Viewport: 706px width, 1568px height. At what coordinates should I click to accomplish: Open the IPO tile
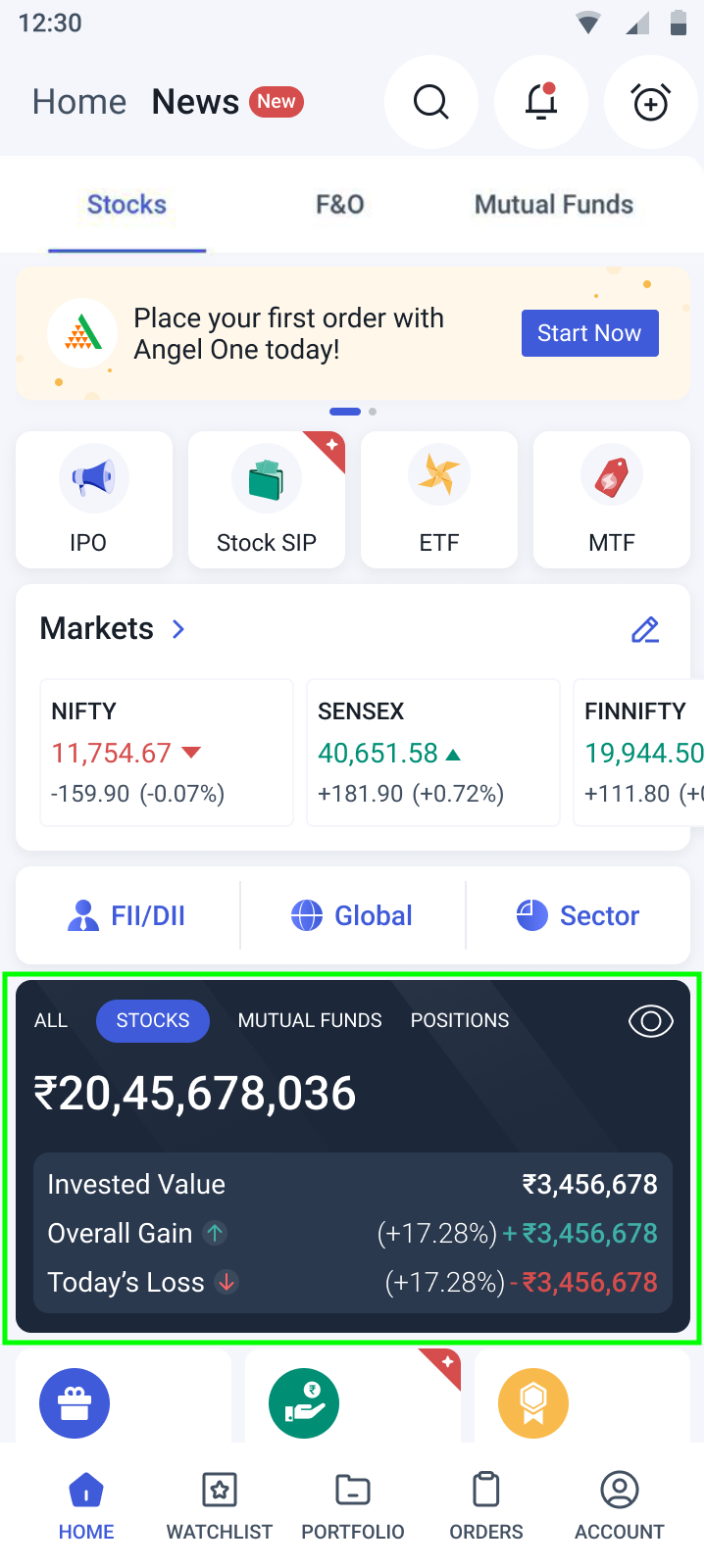[x=93, y=500]
